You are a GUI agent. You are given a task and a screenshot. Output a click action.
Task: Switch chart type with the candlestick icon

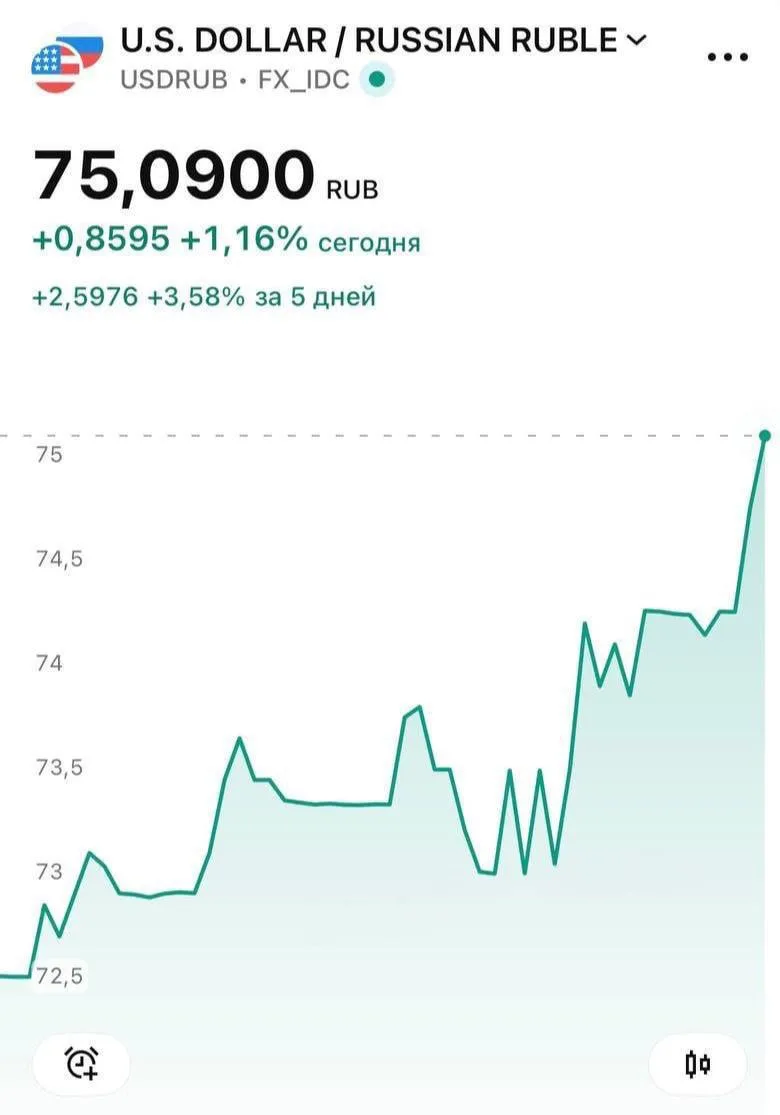(698, 1064)
